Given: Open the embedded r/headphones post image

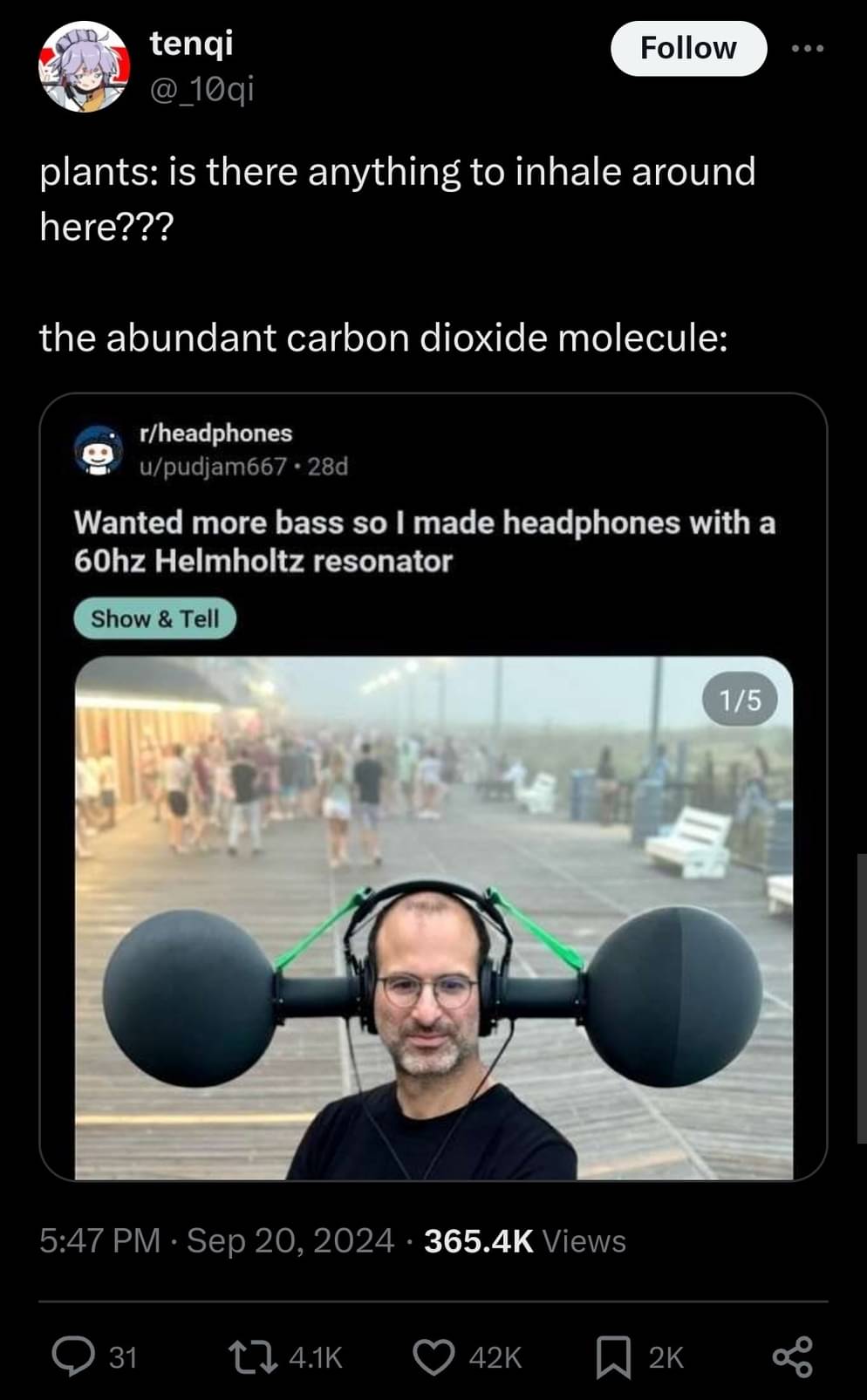Looking at the screenshot, I should (x=433, y=917).
